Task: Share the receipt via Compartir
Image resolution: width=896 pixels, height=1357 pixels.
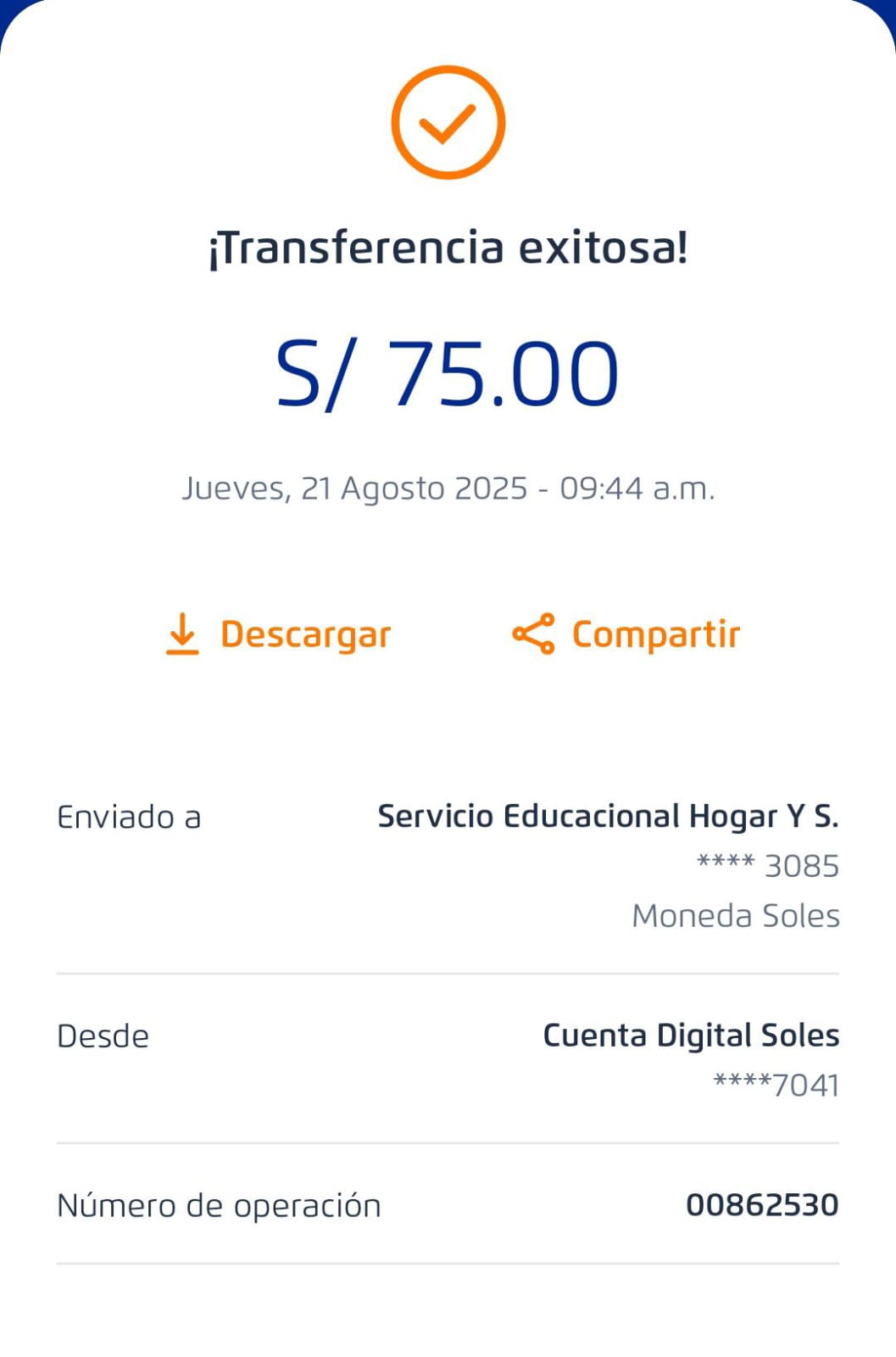Action: click(x=627, y=634)
